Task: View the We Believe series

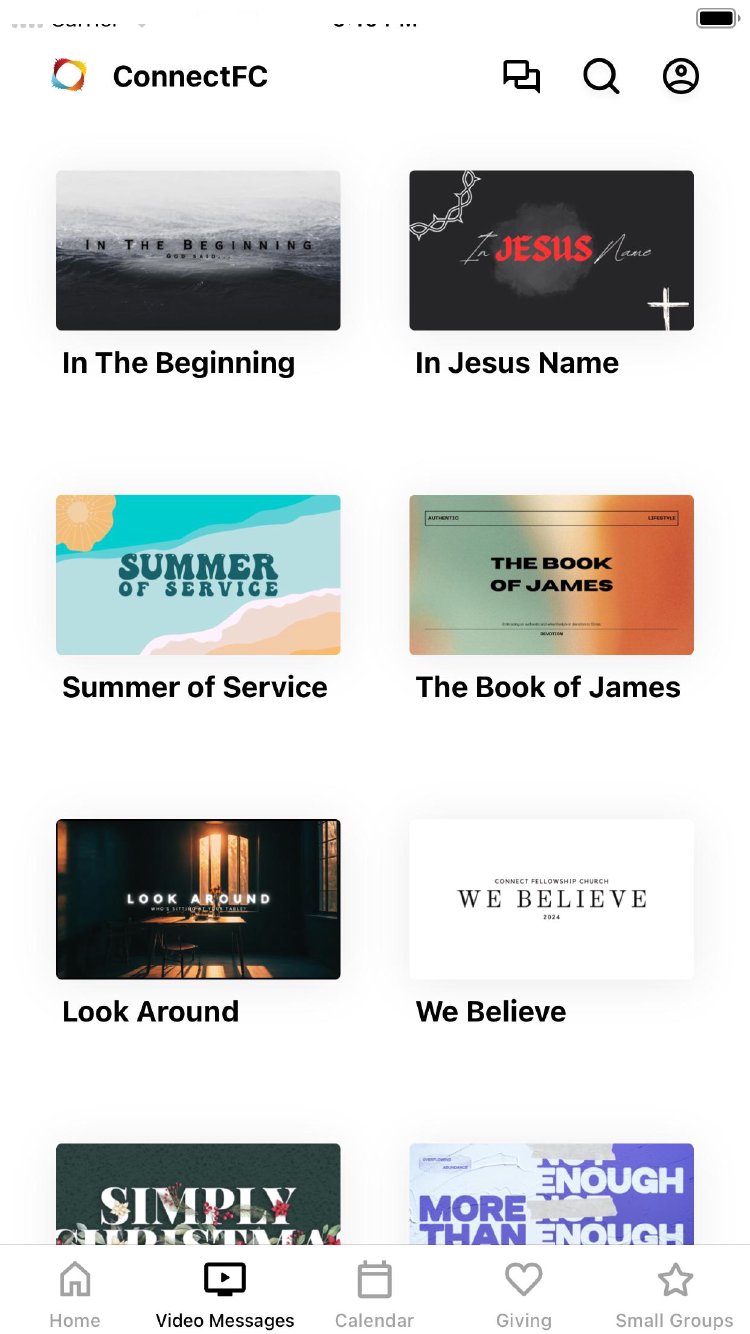Action: (551, 899)
